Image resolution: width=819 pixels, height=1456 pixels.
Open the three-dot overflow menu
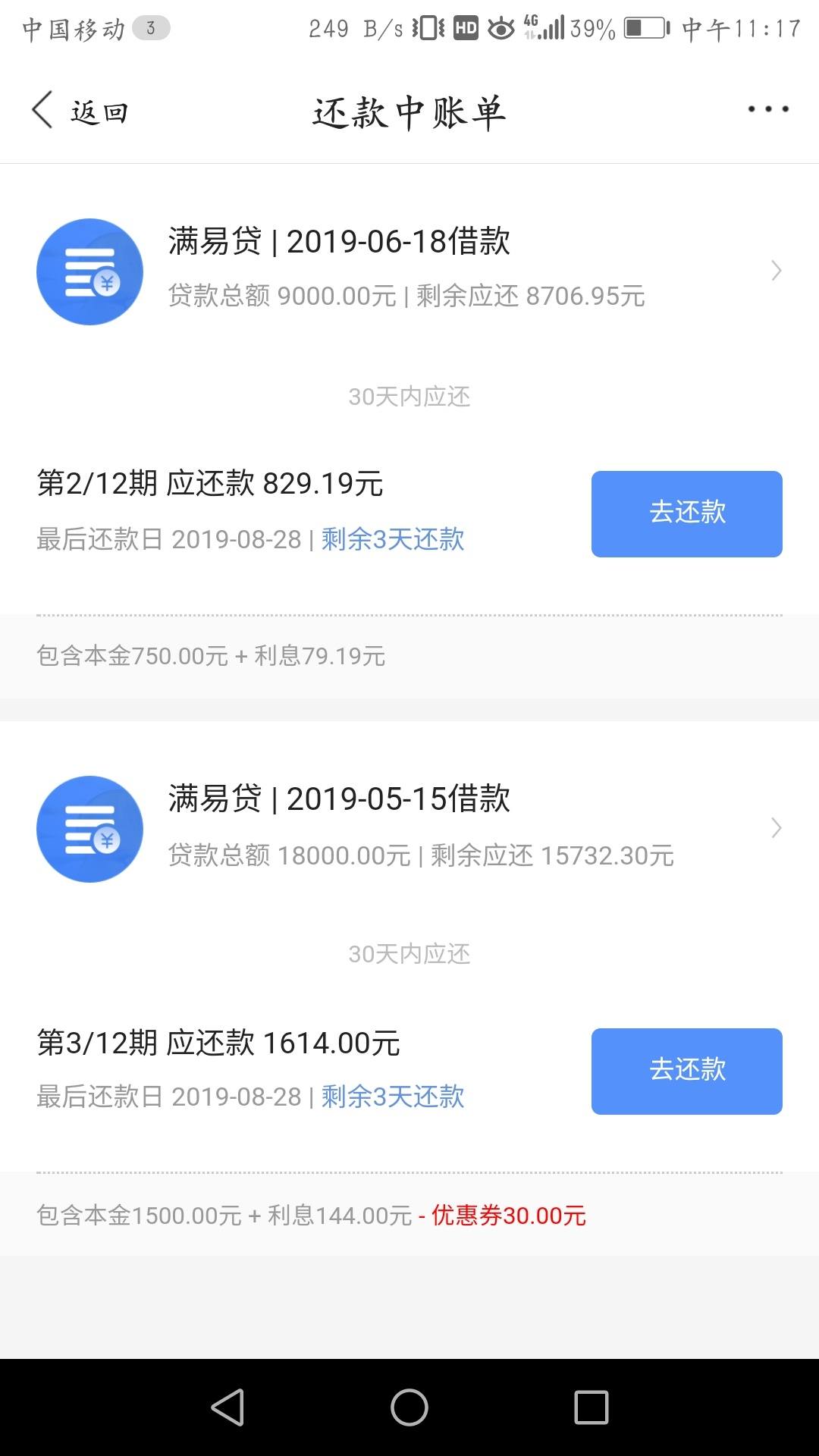(767, 110)
